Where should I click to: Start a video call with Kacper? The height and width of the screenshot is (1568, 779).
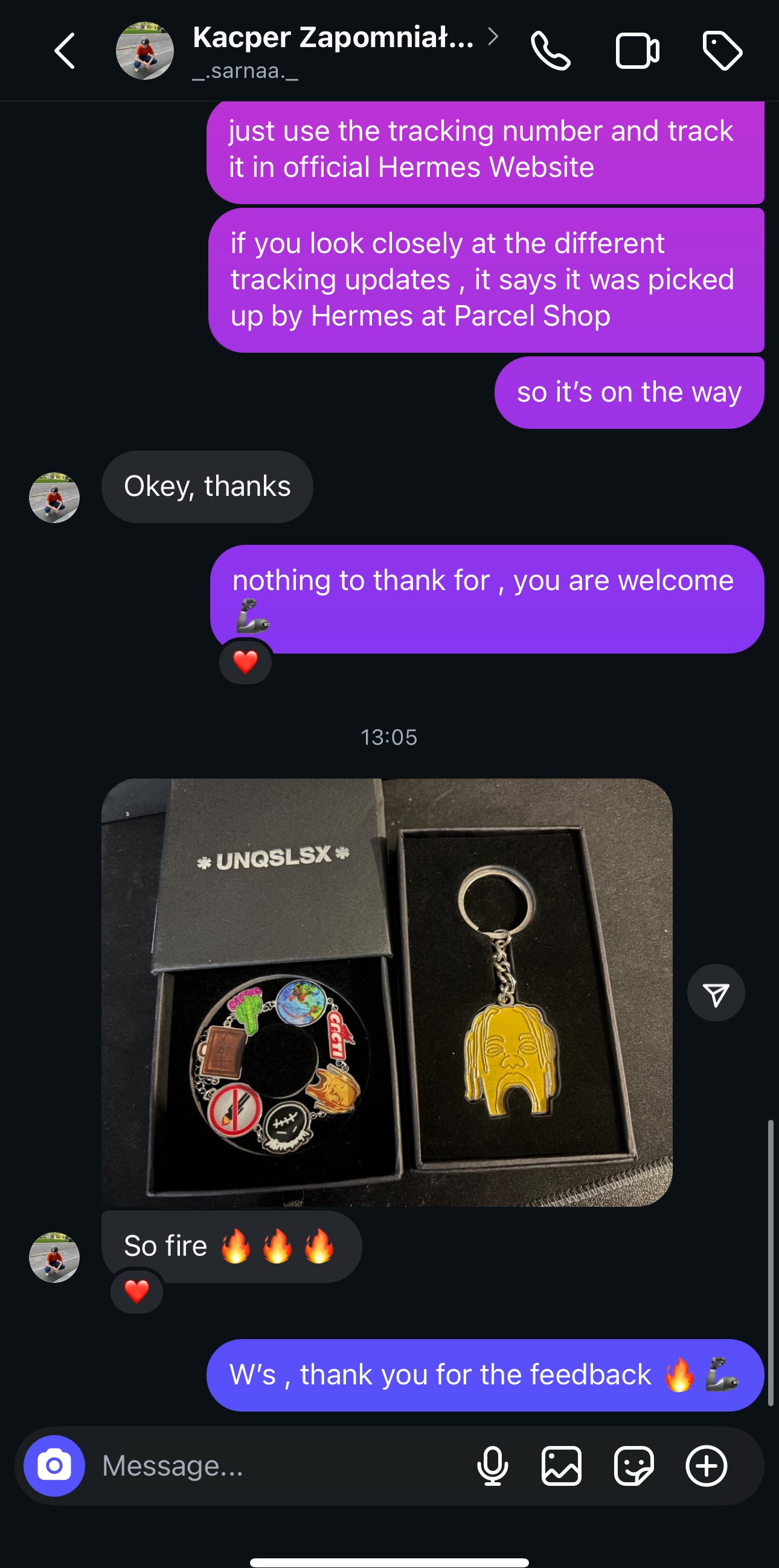[x=636, y=51]
